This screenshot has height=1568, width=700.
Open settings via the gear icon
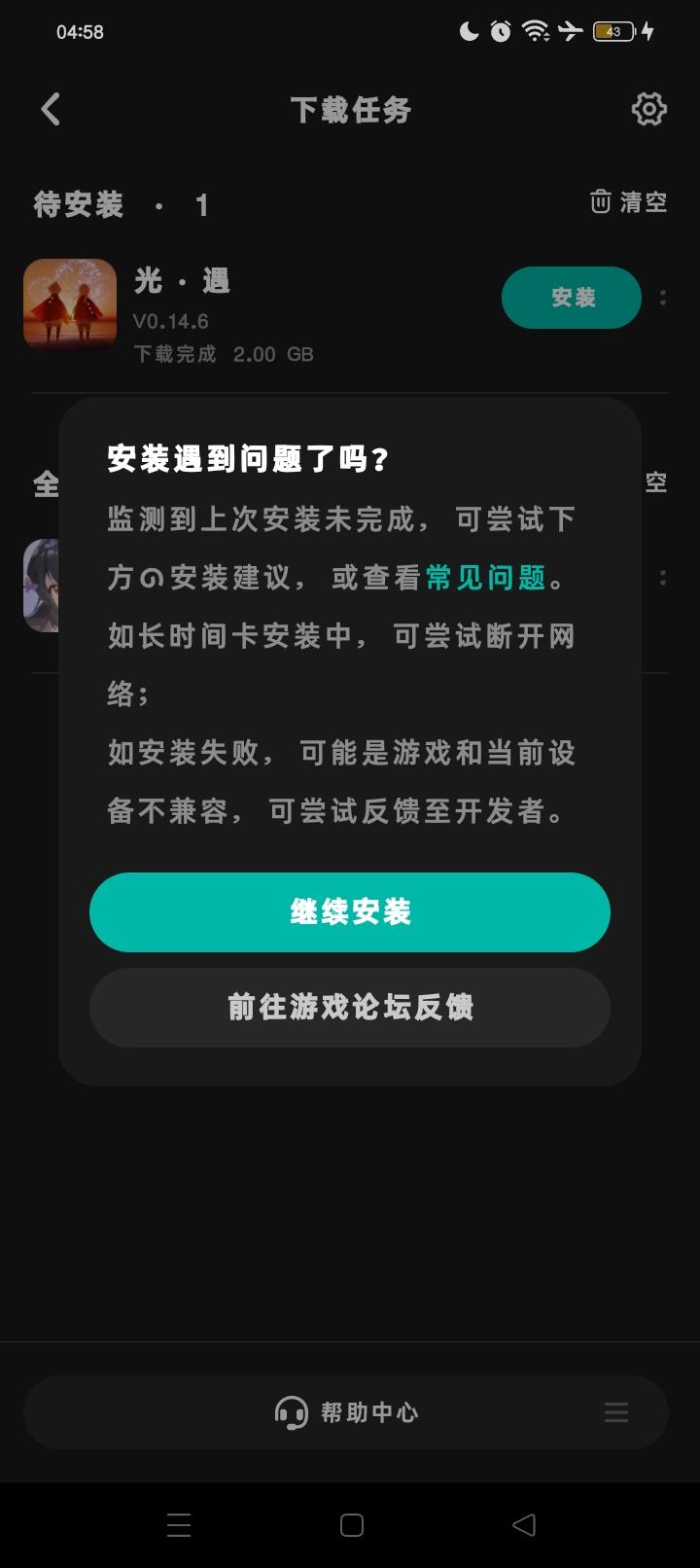click(647, 109)
